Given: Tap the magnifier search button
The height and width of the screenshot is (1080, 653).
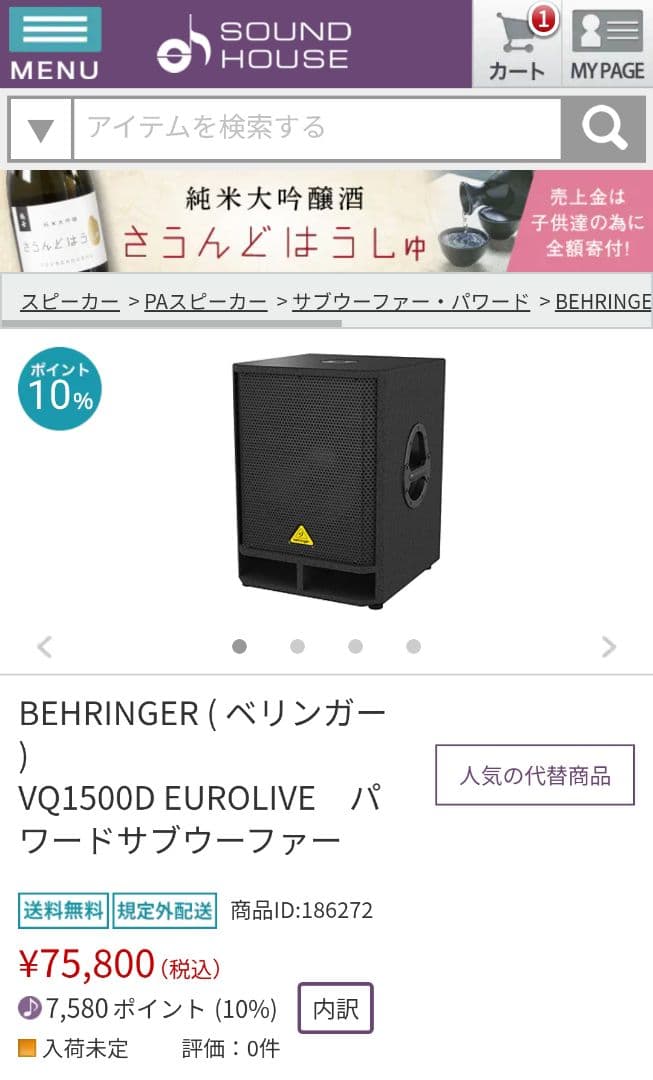Looking at the screenshot, I should (603, 129).
